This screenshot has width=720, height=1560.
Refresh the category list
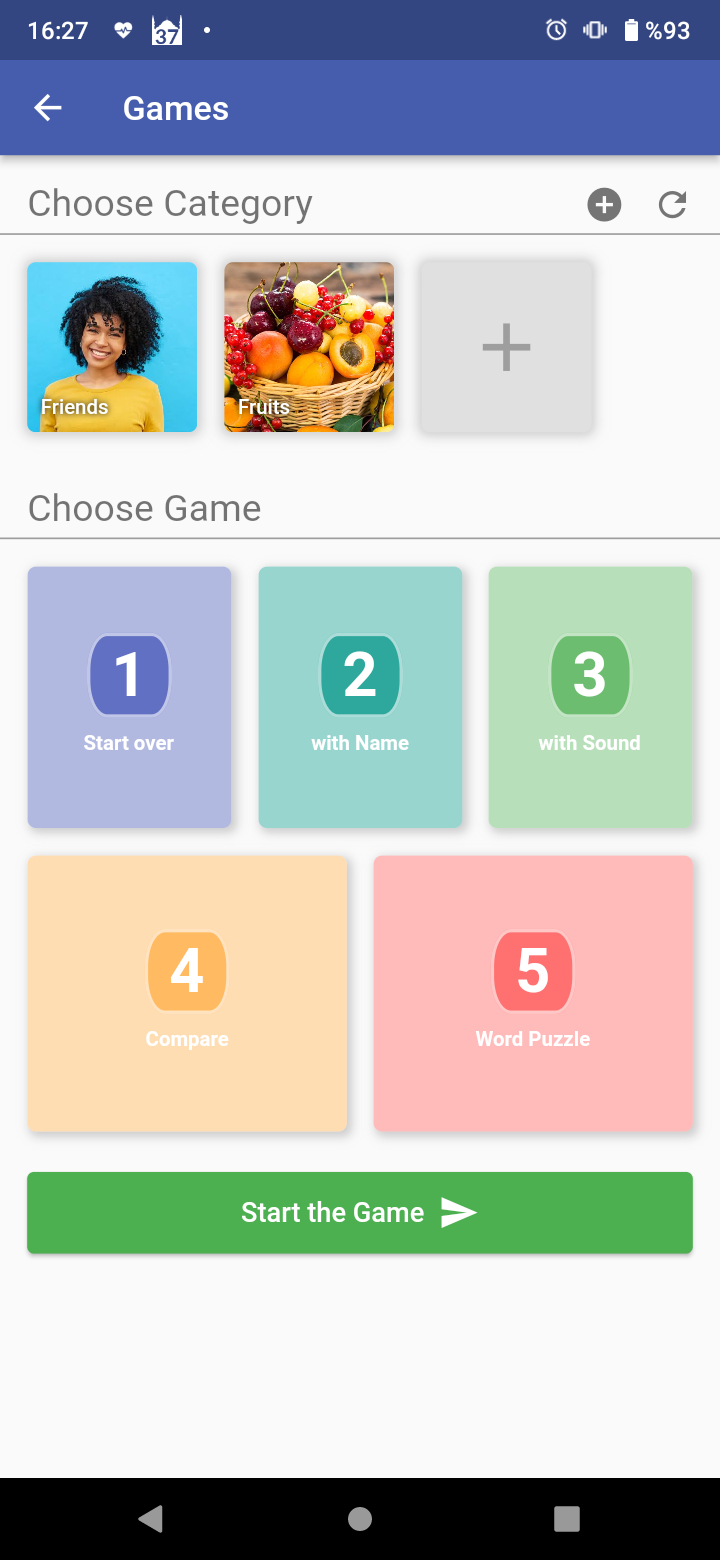672,205
